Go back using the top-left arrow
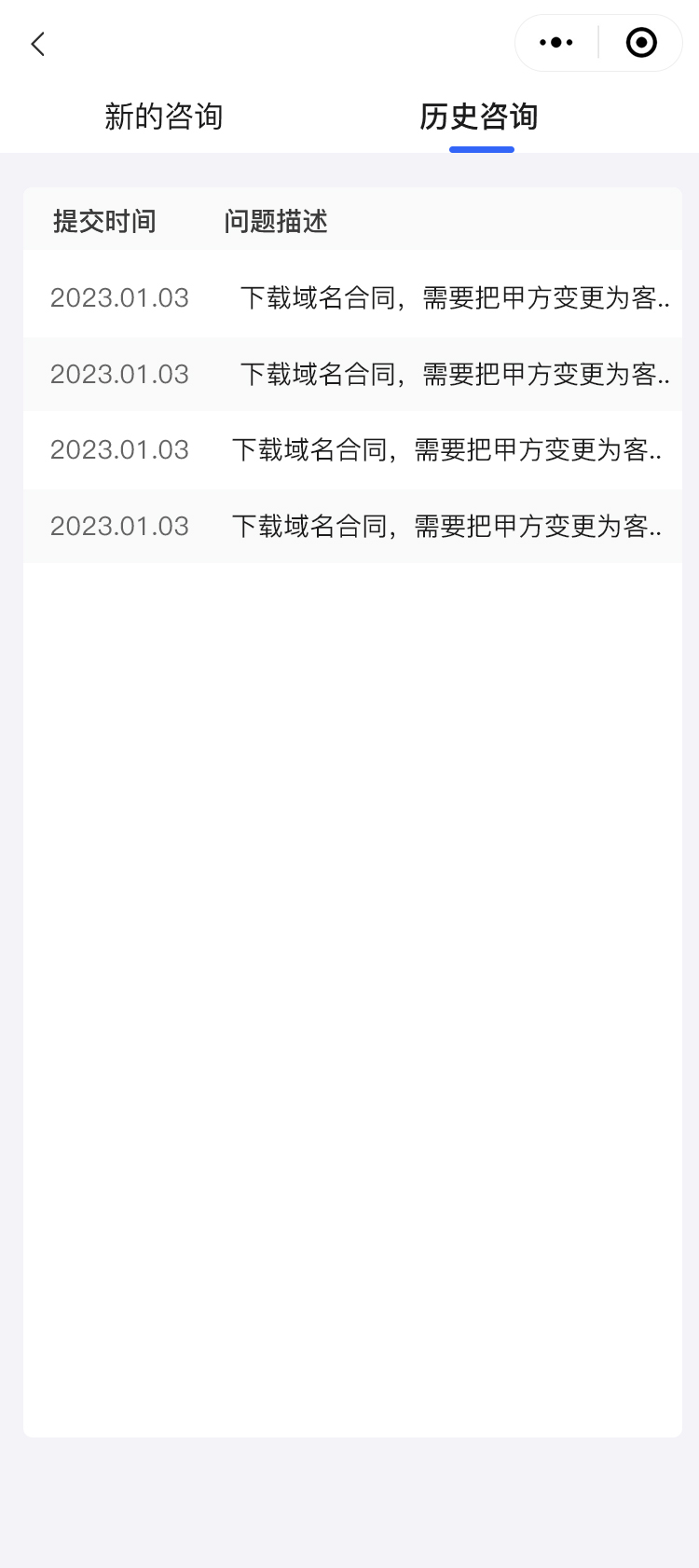Image resolution: width=699 pixels, height=1568 pixels. pyautogui.click(x=38, y=44)
